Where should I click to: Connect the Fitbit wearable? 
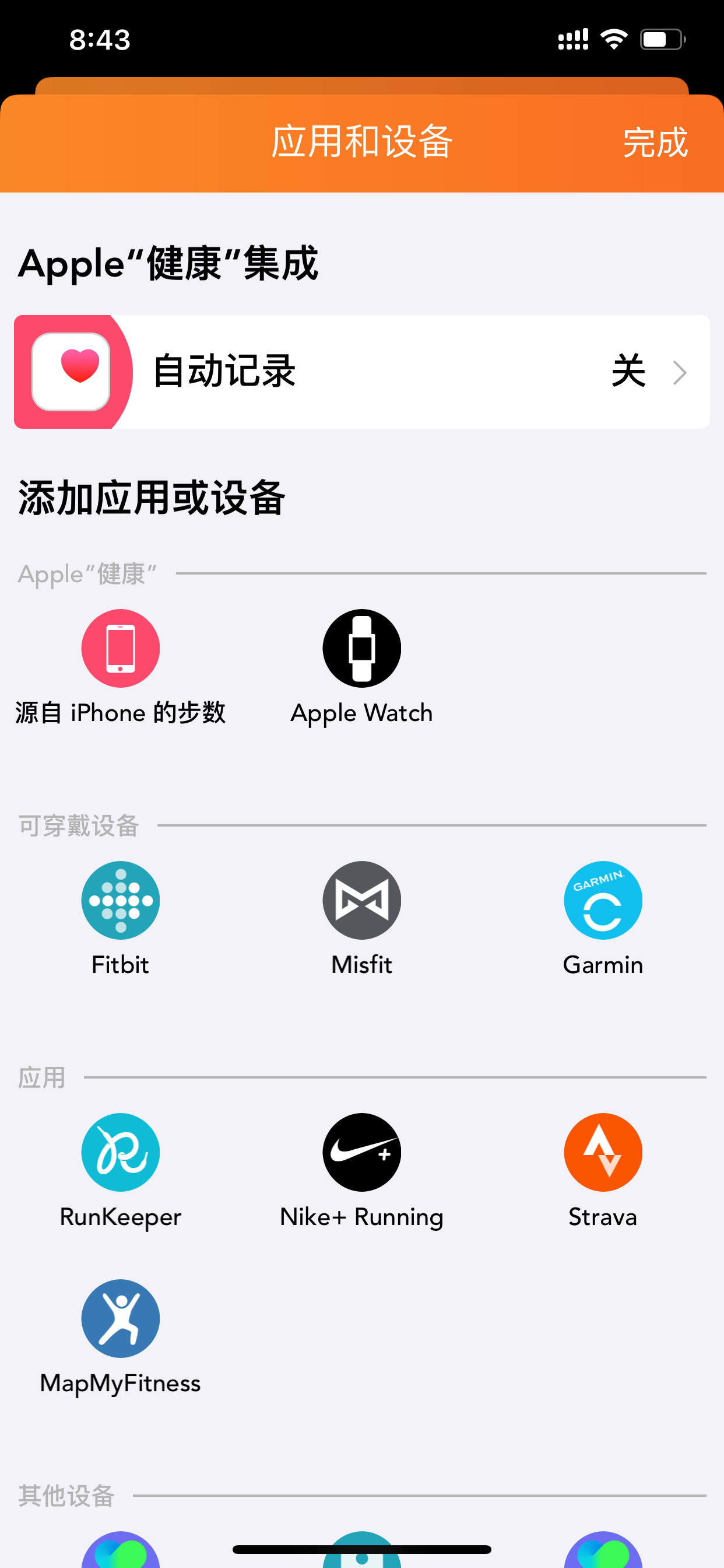(x=121, y=919)
